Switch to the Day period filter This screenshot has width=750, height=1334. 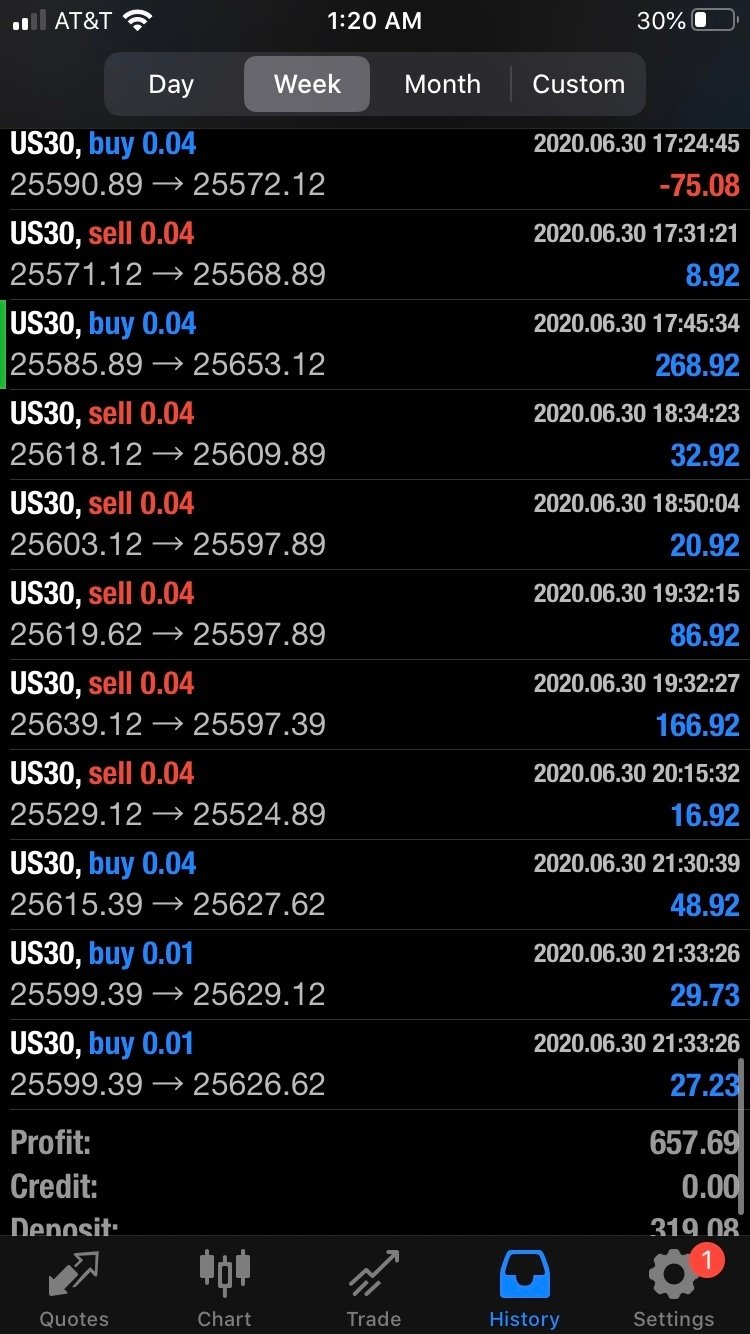(x=171, y=84)
